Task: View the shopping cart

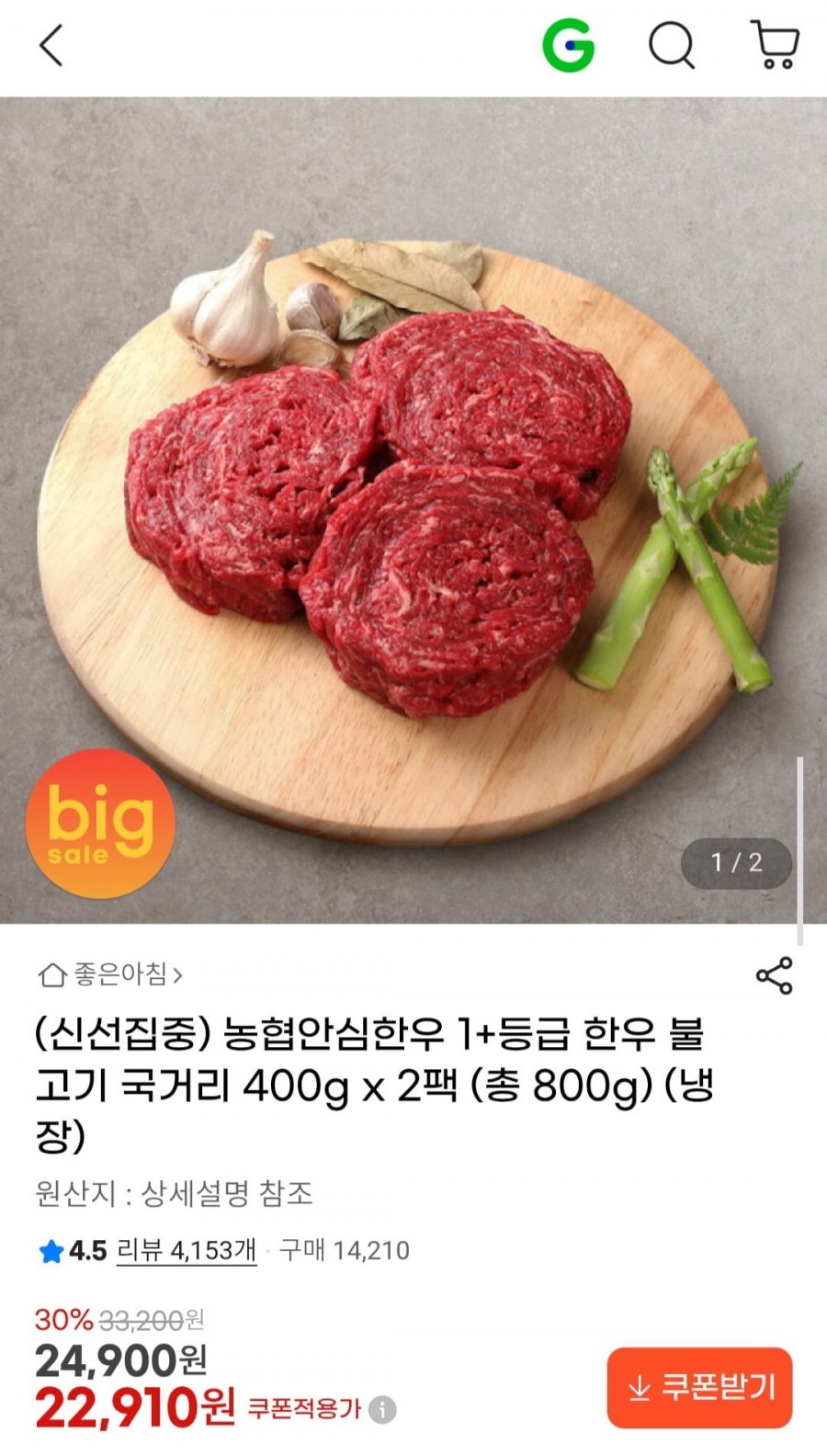Action: click(x=776, y=45)
